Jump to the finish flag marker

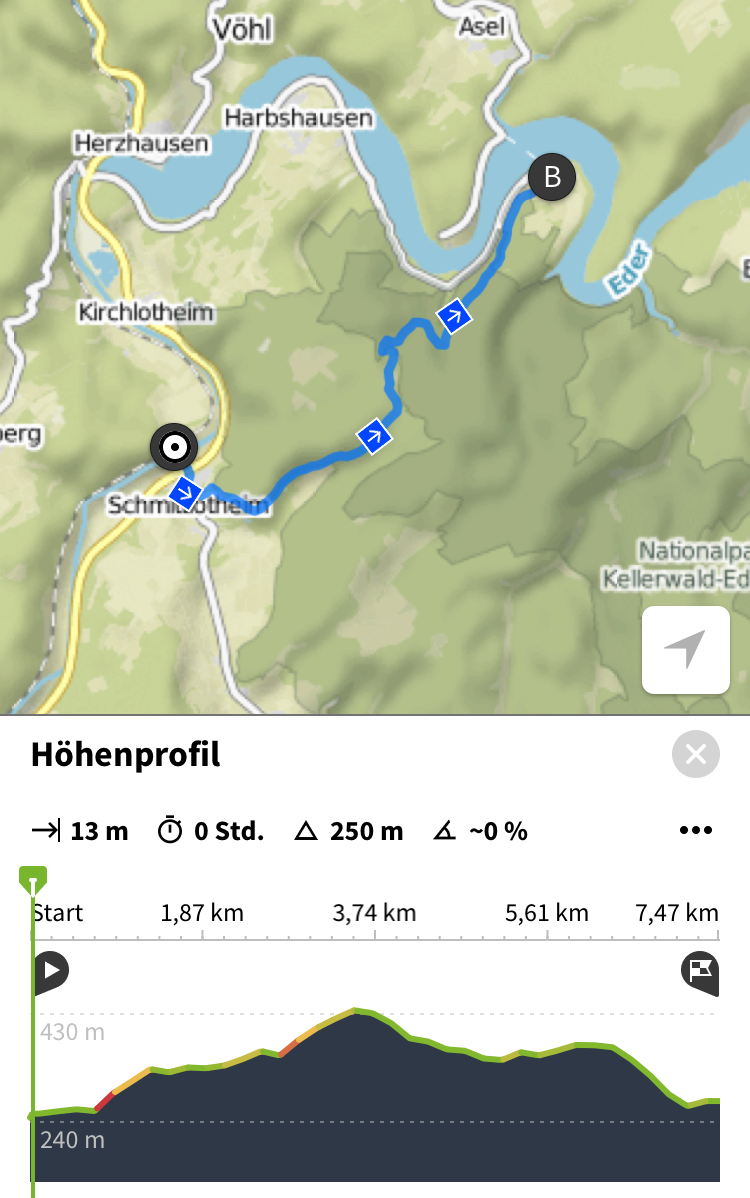[699, 970]
